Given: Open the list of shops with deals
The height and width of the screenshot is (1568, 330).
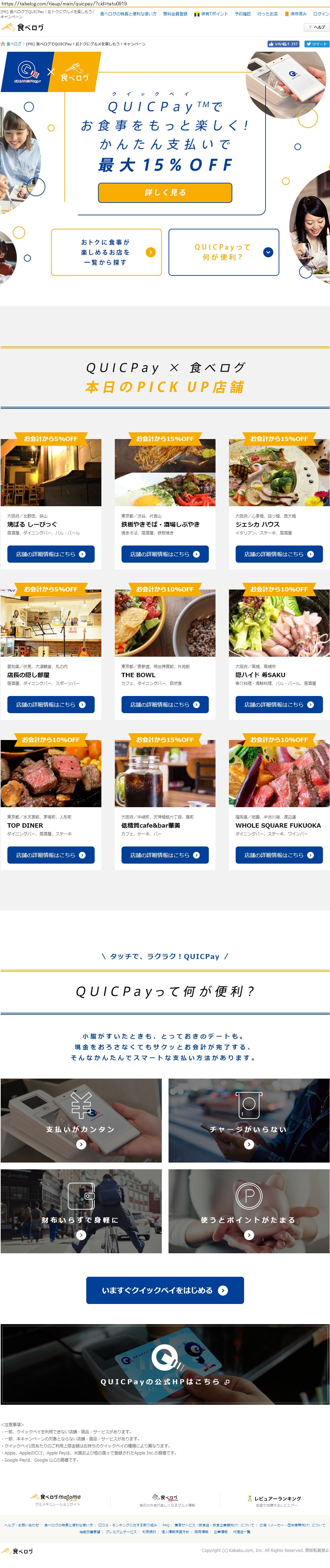Looking at the screenshot, I should 106,252.
